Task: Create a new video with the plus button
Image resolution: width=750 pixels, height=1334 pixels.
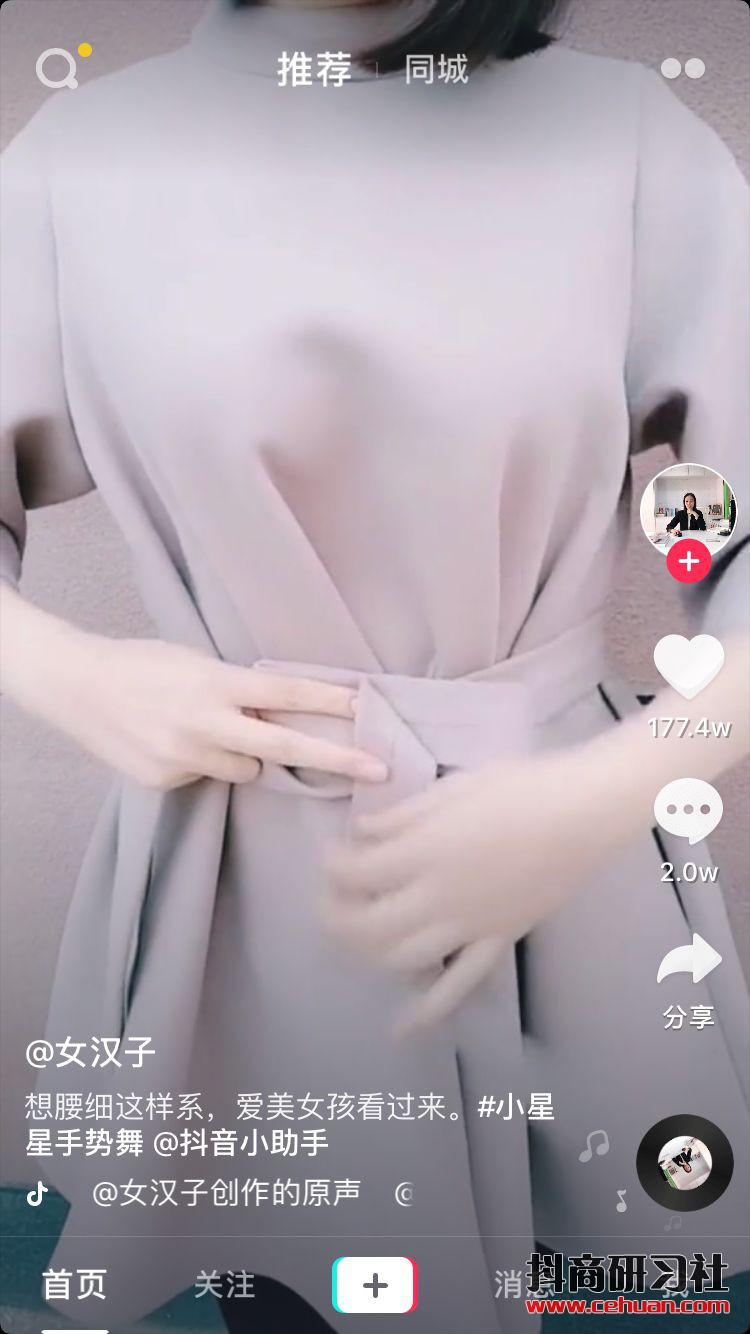Action: coord(374,1285)
